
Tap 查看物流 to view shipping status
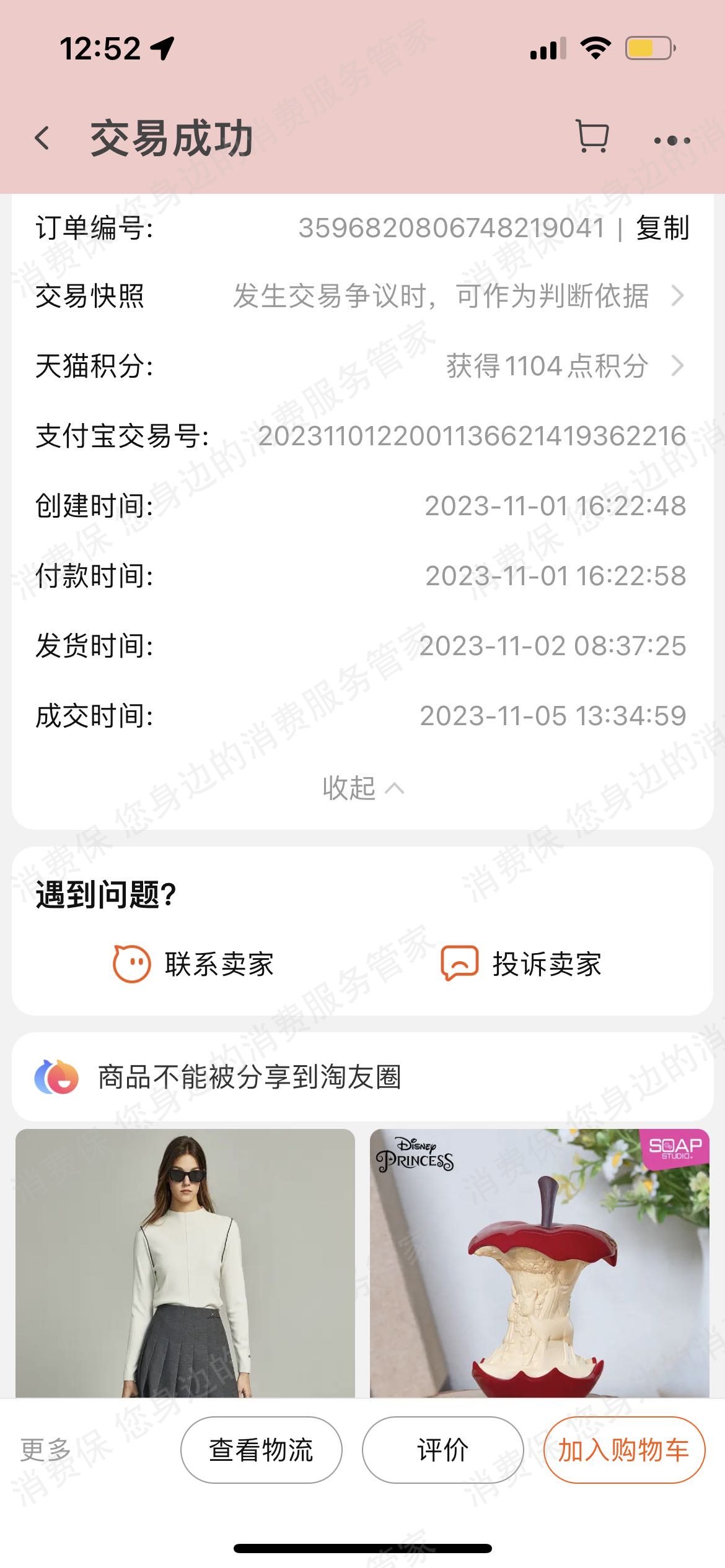point(261,1449)
